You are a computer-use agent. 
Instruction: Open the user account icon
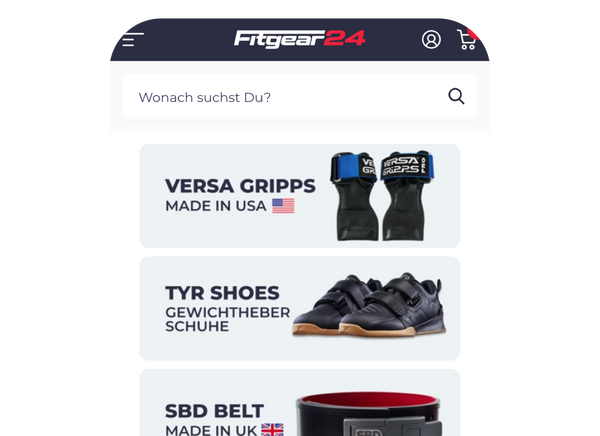coord(431,40)
